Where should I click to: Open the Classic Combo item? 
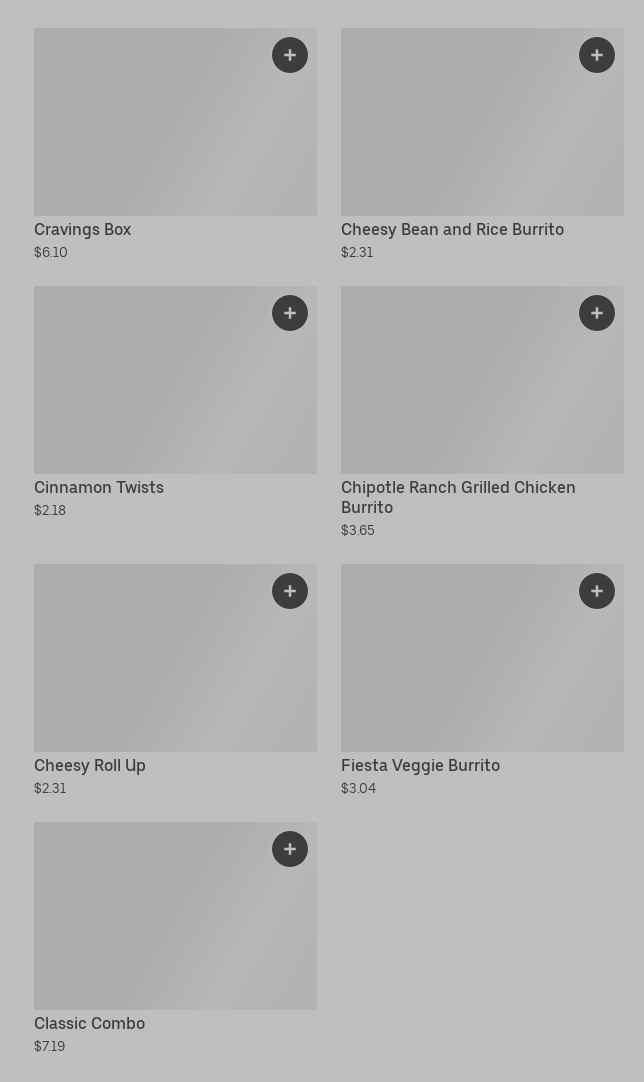coord(175,939)
